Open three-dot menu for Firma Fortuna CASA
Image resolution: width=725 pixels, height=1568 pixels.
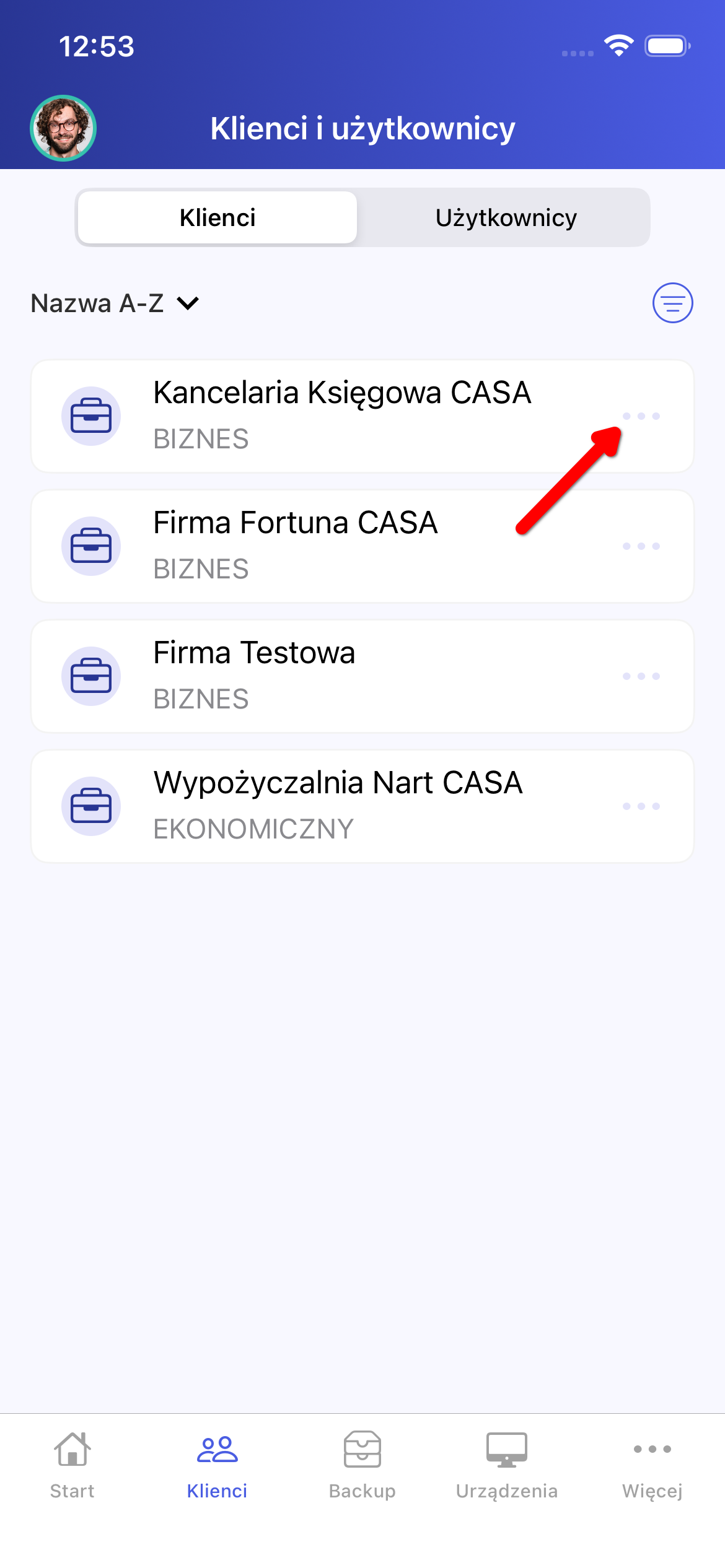(641, 546)
